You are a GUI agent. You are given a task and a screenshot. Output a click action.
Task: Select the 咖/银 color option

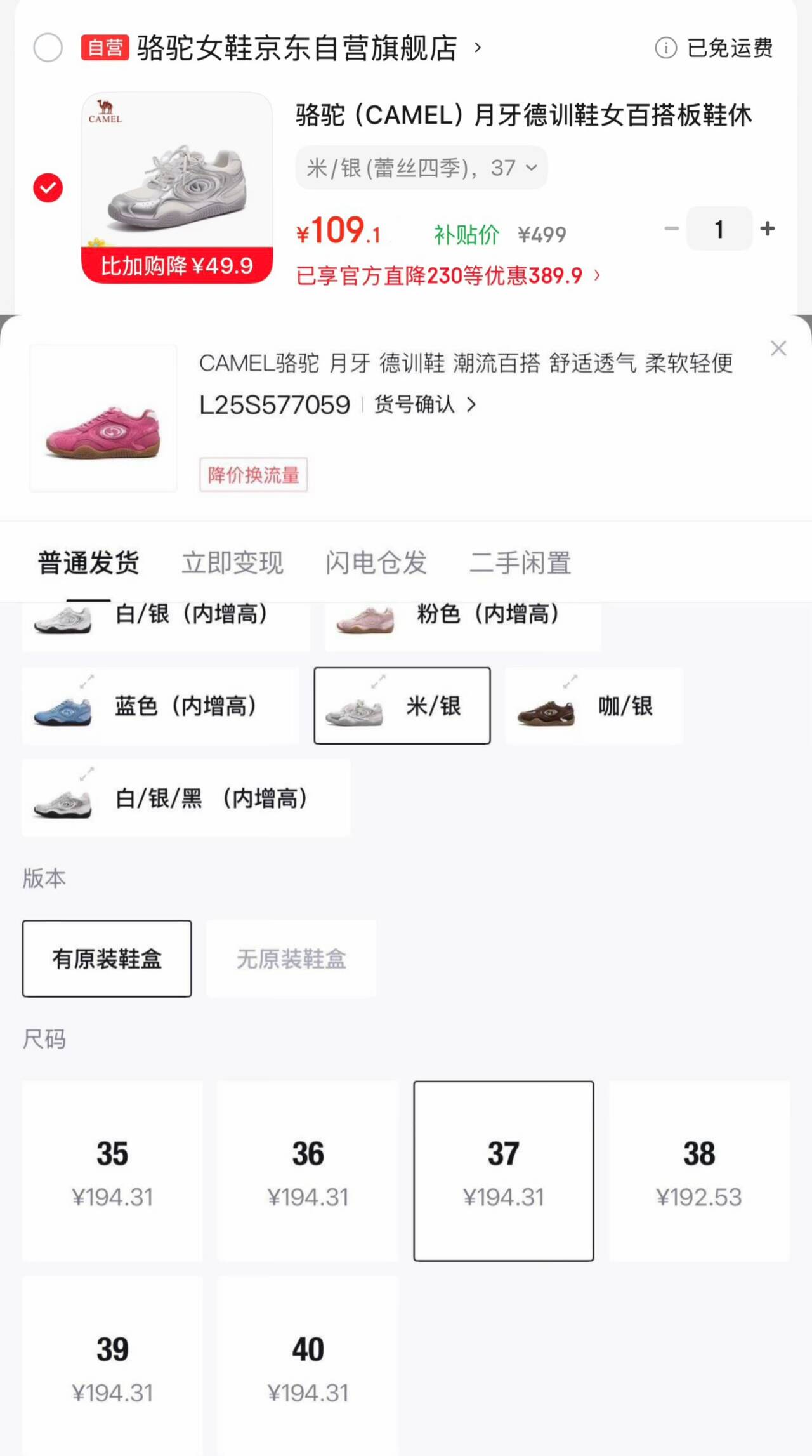594,706
